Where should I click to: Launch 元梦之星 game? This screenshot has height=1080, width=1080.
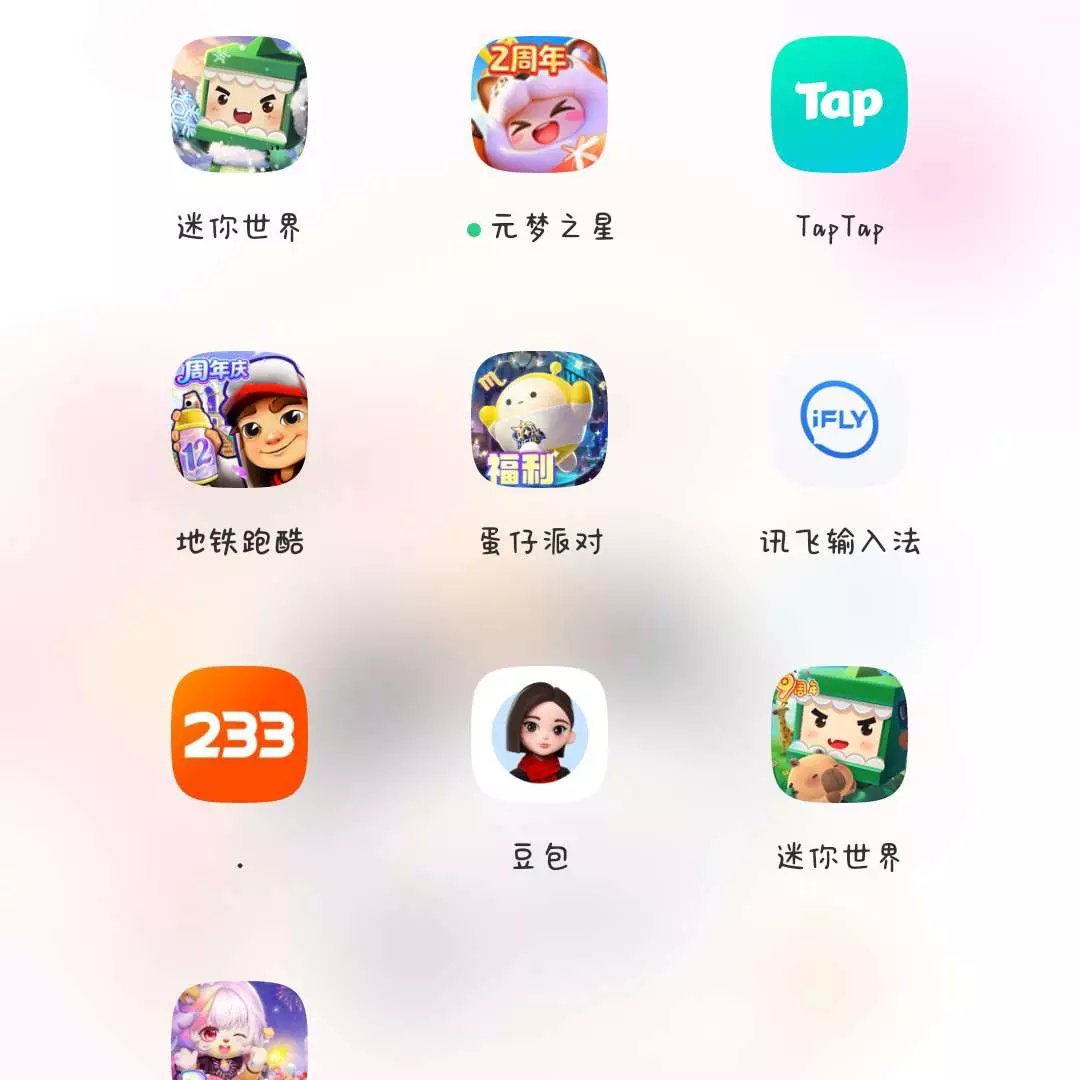tap(539, 105)
